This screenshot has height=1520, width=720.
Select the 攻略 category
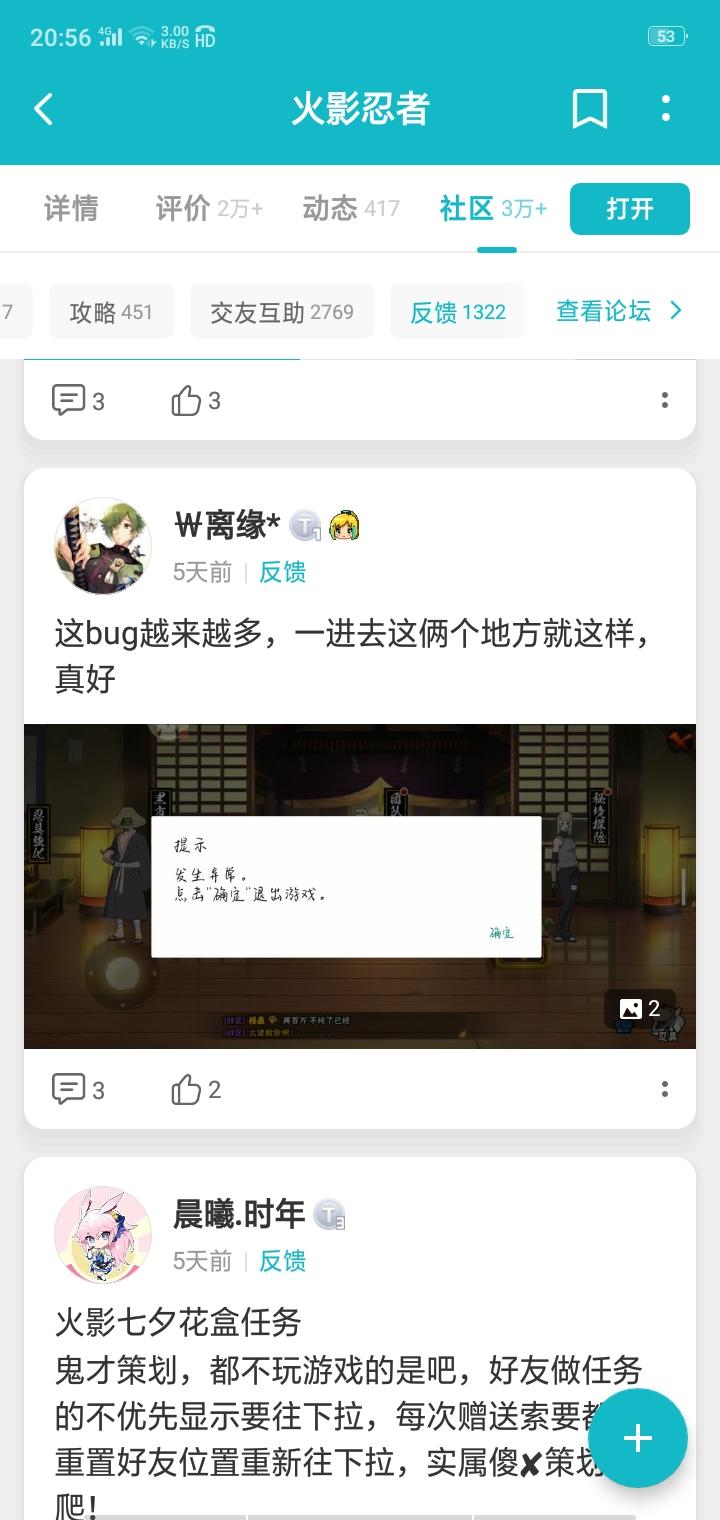click(111, 311)
